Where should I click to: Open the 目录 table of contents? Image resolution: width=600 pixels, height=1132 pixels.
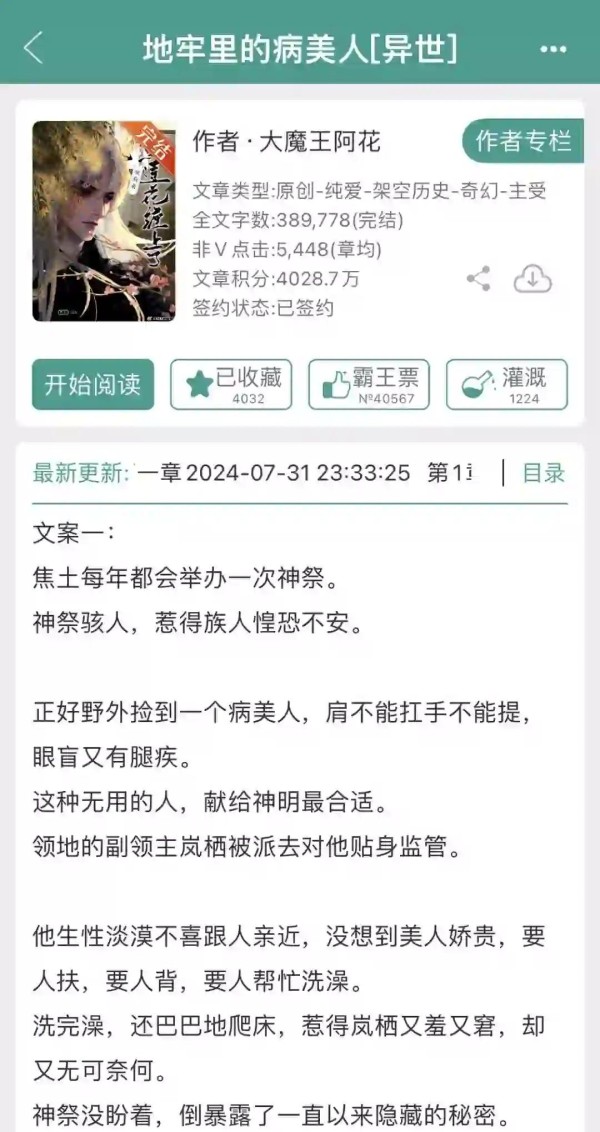pyautogui.click(x=544, y=473)
